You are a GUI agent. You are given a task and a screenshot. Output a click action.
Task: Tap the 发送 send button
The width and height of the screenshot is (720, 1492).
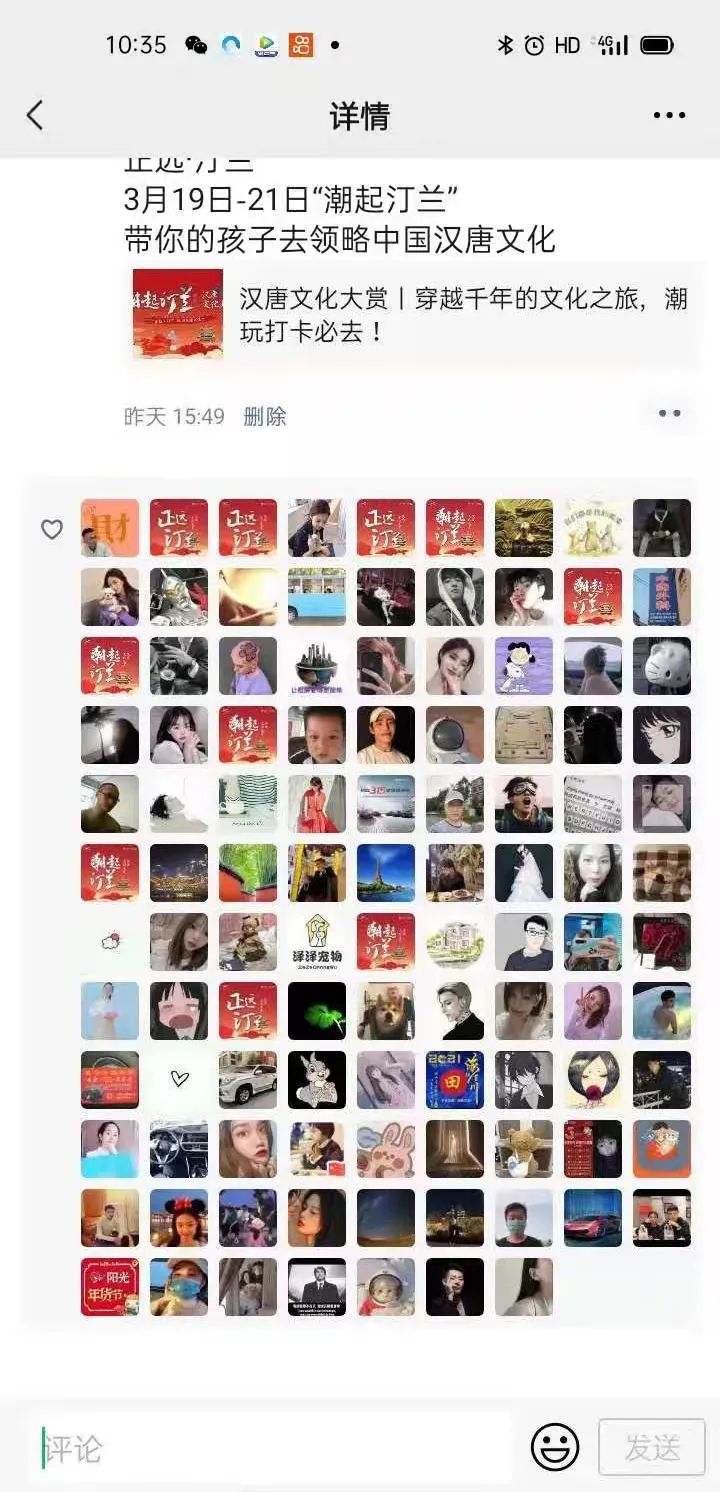pyautogui.click(x=651, y=1447)
